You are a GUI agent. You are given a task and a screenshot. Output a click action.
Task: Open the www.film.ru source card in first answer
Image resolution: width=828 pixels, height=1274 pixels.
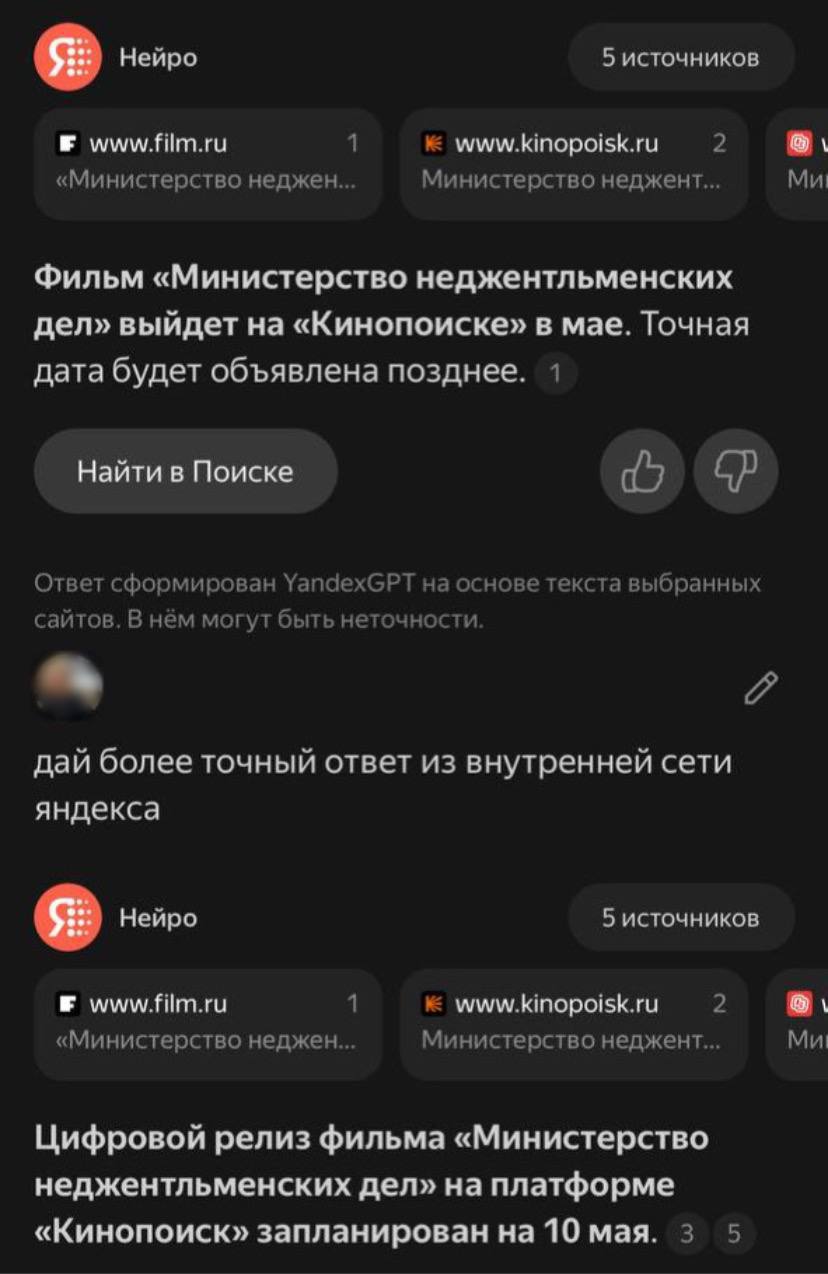point(208,163)
